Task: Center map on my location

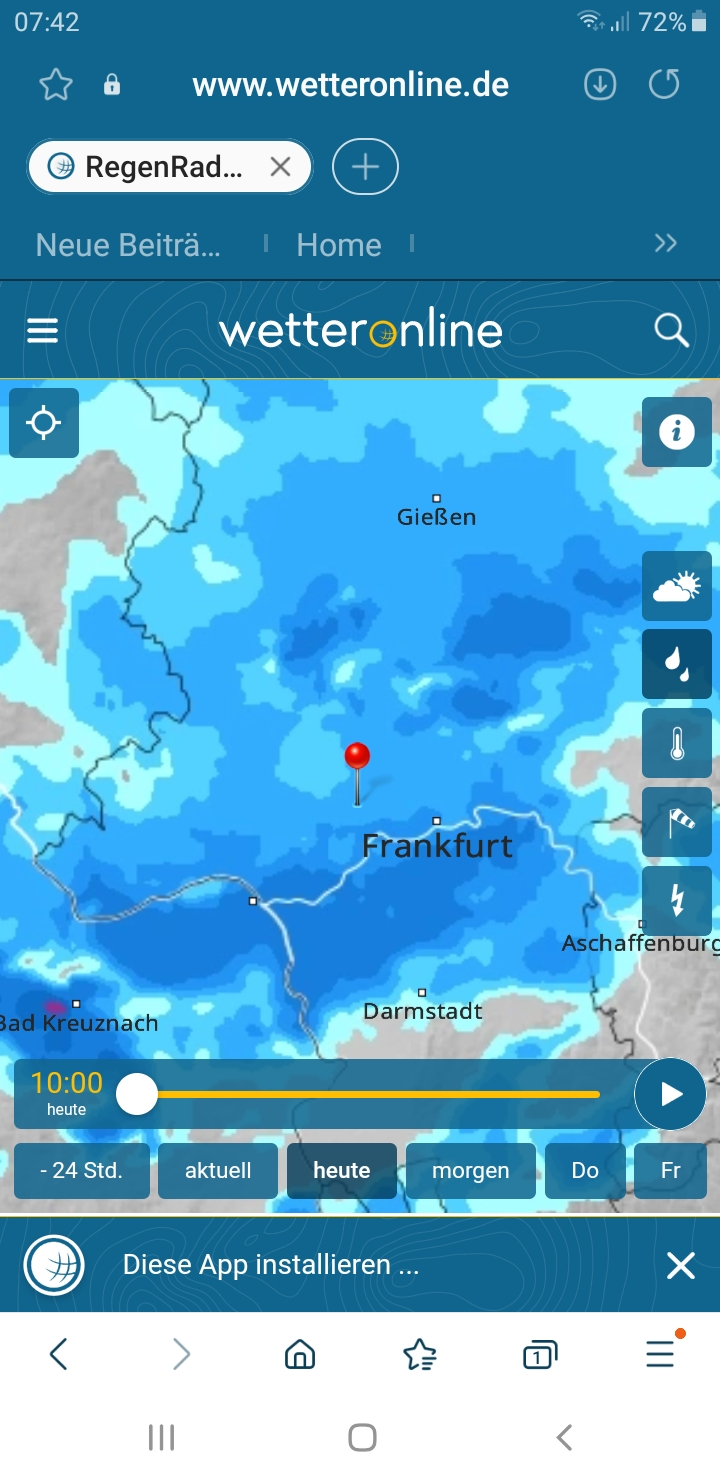Action: 44,423
